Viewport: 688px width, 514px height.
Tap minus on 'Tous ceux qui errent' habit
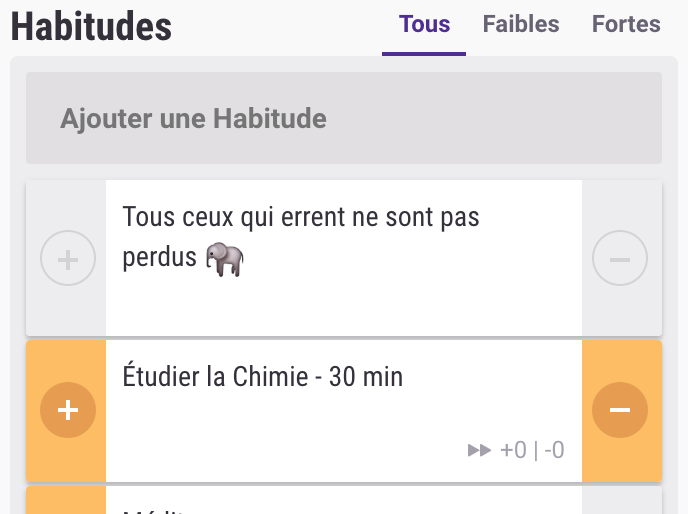(x=620, y=260)
